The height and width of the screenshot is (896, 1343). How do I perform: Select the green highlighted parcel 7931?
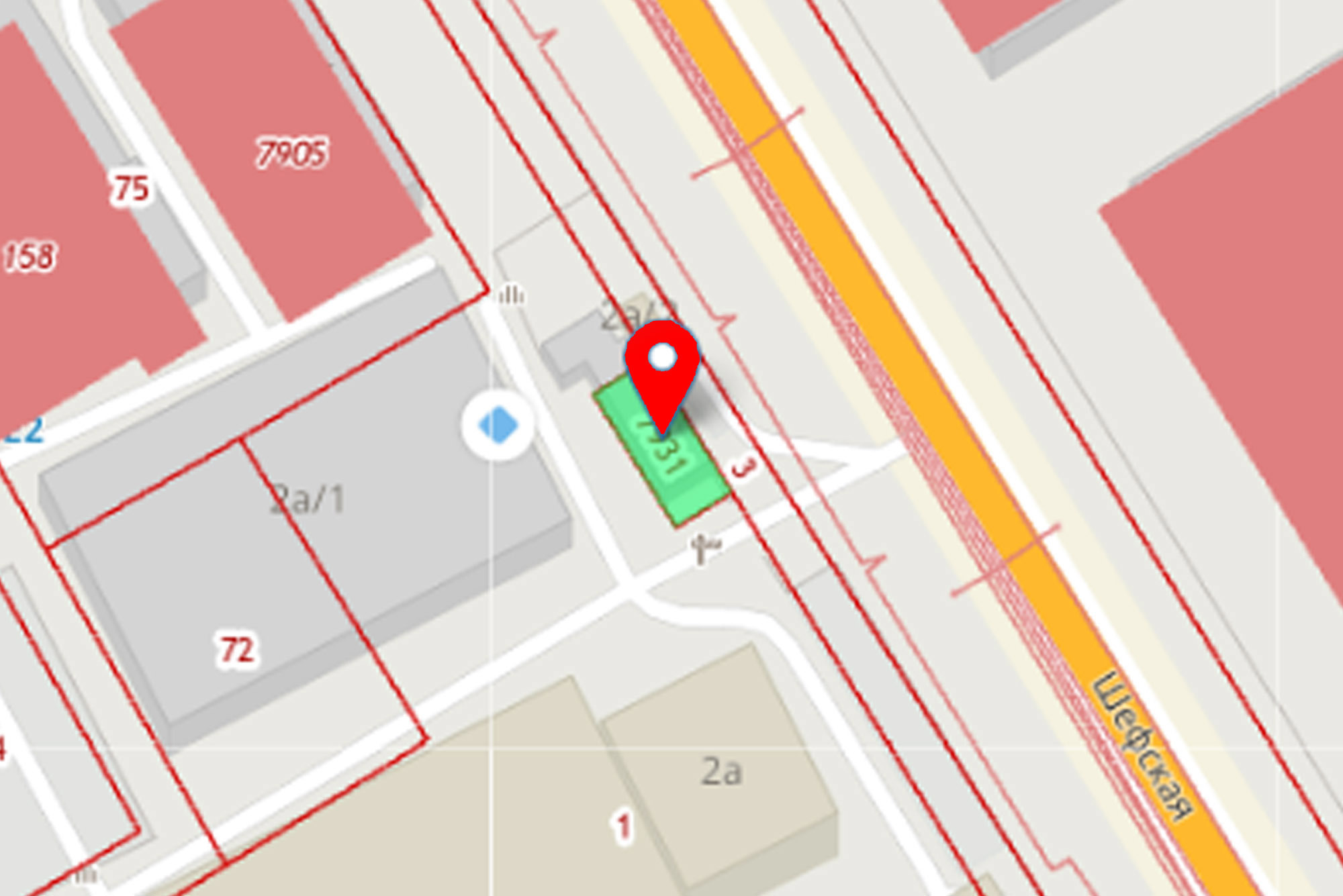(x=678, y=470)
